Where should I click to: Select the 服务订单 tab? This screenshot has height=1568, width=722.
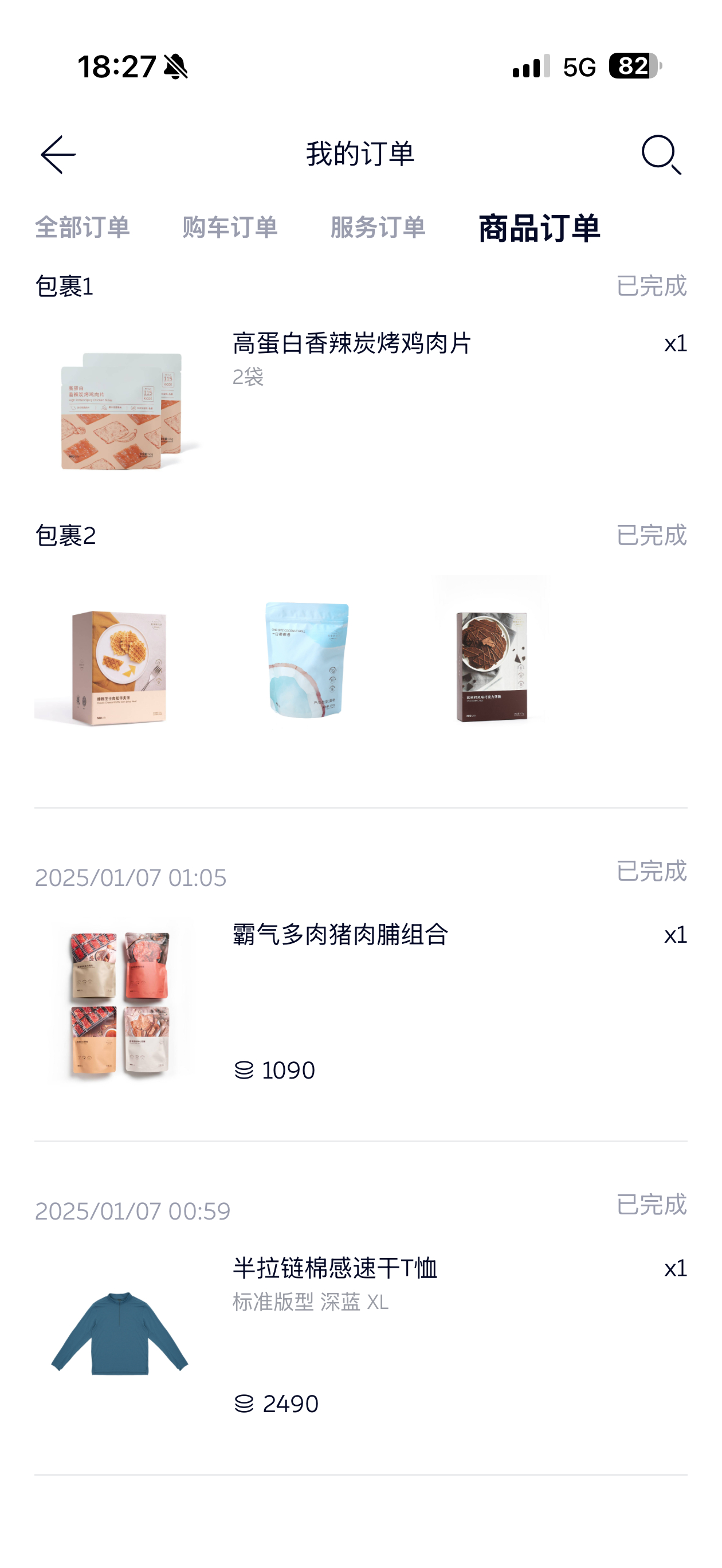click(378, 228)
